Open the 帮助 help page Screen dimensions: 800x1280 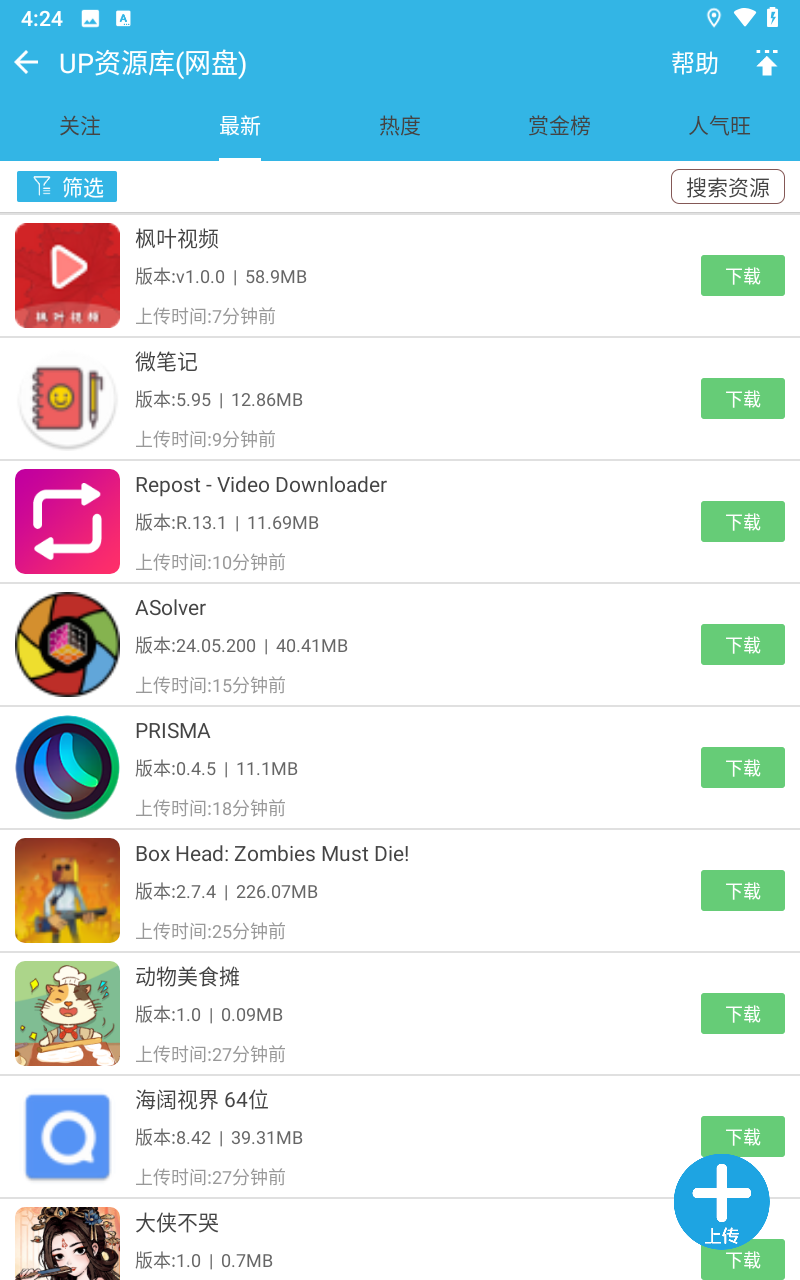(695, 64)
